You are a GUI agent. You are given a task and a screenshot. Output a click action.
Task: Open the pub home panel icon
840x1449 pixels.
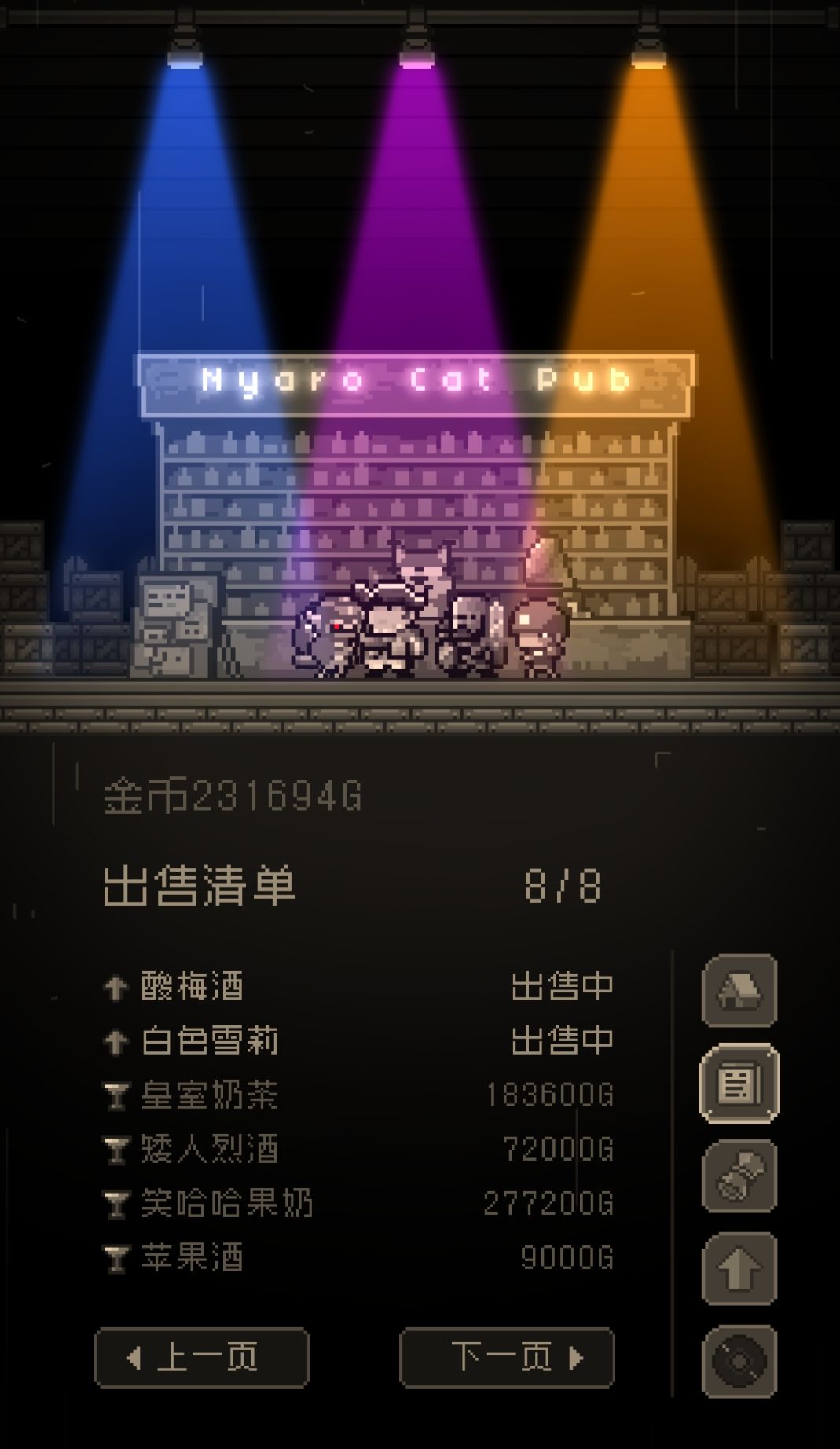point(737,989)
